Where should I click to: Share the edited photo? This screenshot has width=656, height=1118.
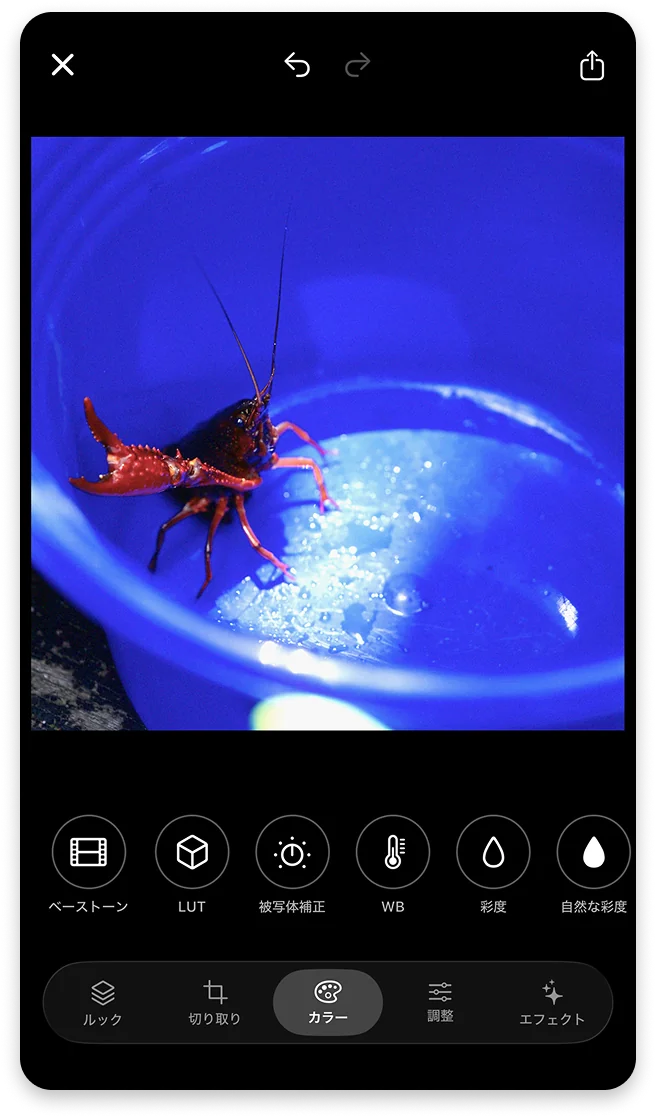coord(592,66)
